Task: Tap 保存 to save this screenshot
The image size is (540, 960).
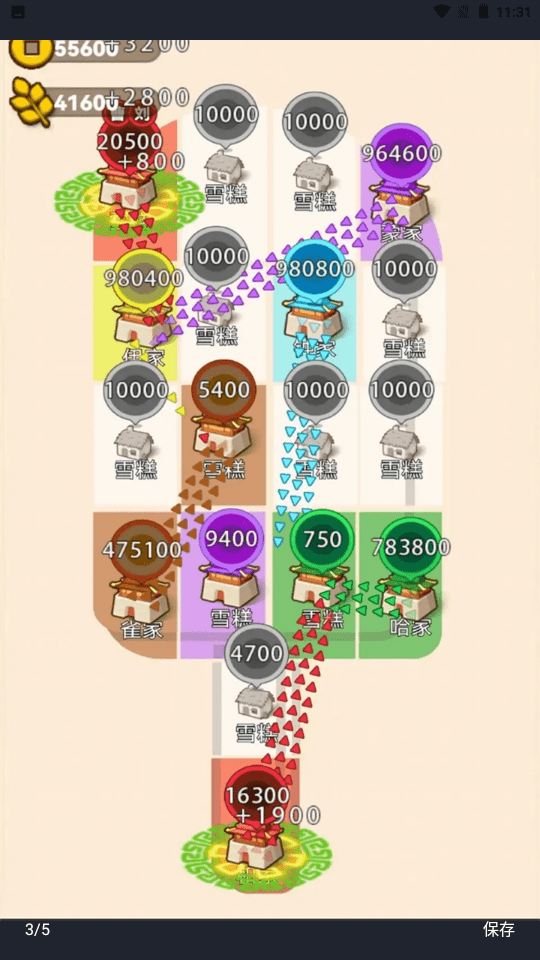Action: (x=498, y=929)
